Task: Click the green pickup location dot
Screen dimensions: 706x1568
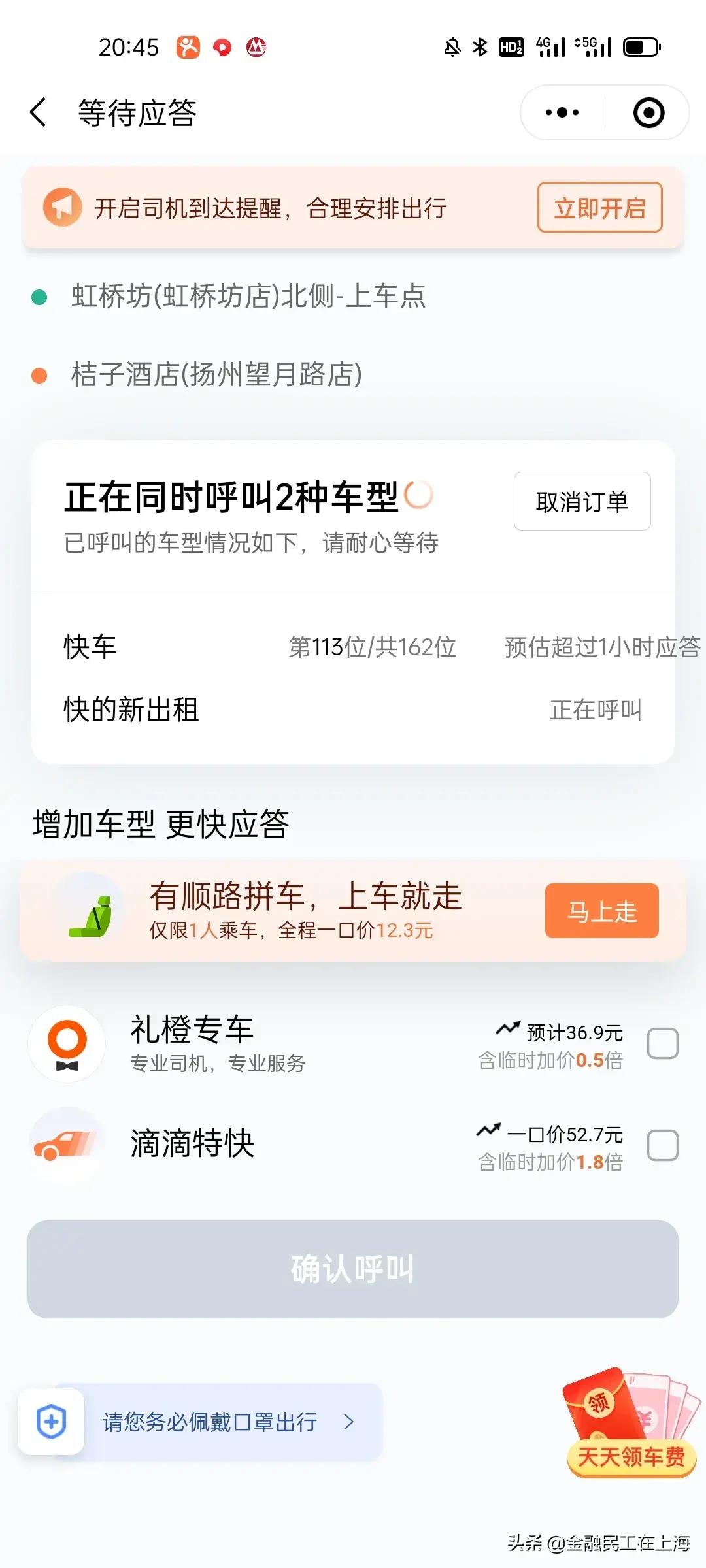Action: tap(38, 297)
